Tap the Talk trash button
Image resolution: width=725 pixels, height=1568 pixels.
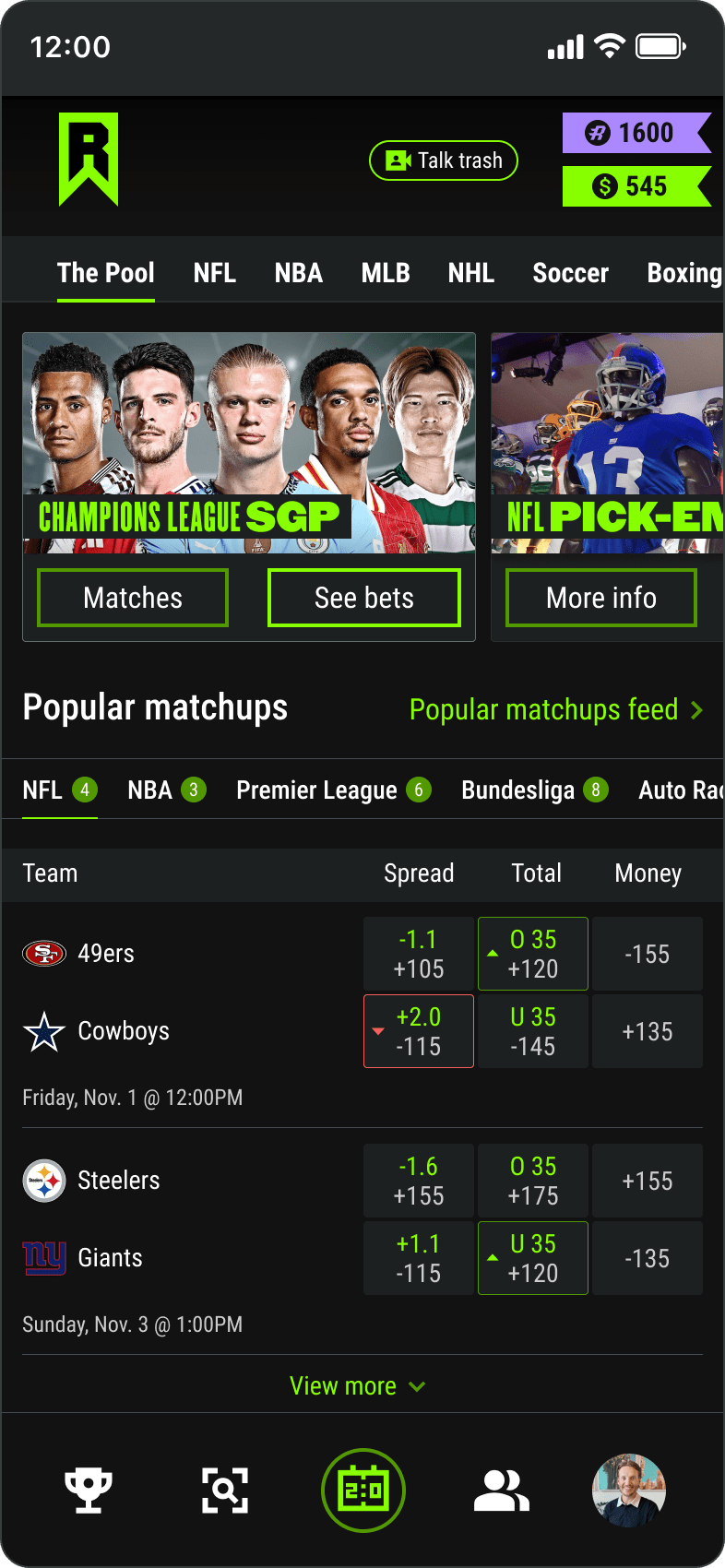(x=444, y=160)
